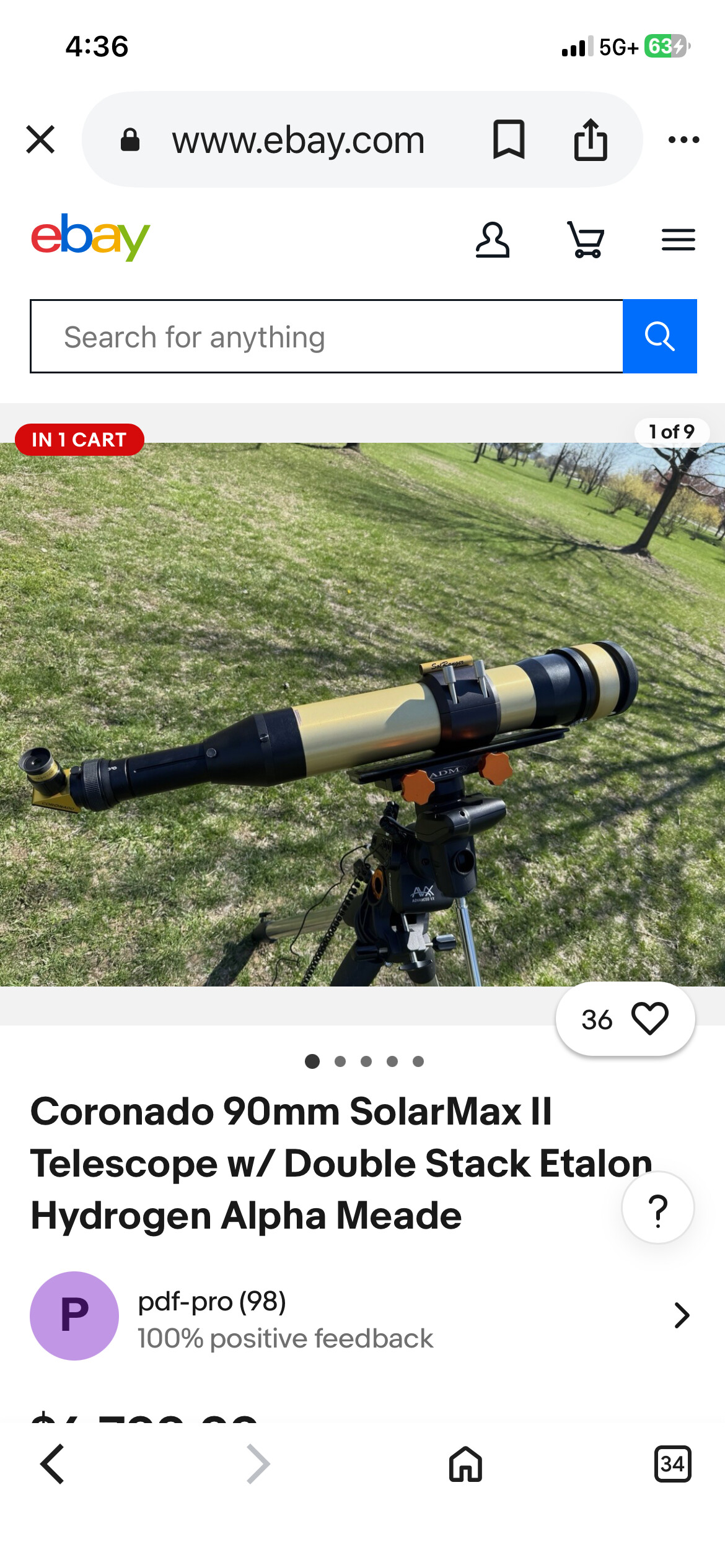Open the eBay hamburger menu
Viewport: 725px width, 1568px height.
tap(678, 240)
